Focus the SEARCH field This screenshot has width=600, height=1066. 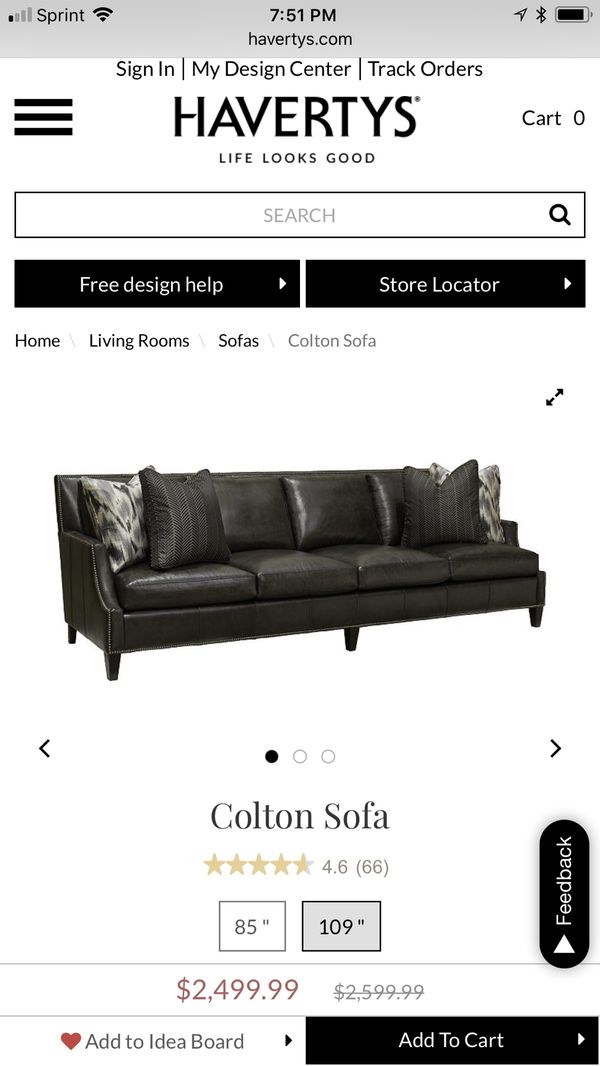tap(300, 215)
